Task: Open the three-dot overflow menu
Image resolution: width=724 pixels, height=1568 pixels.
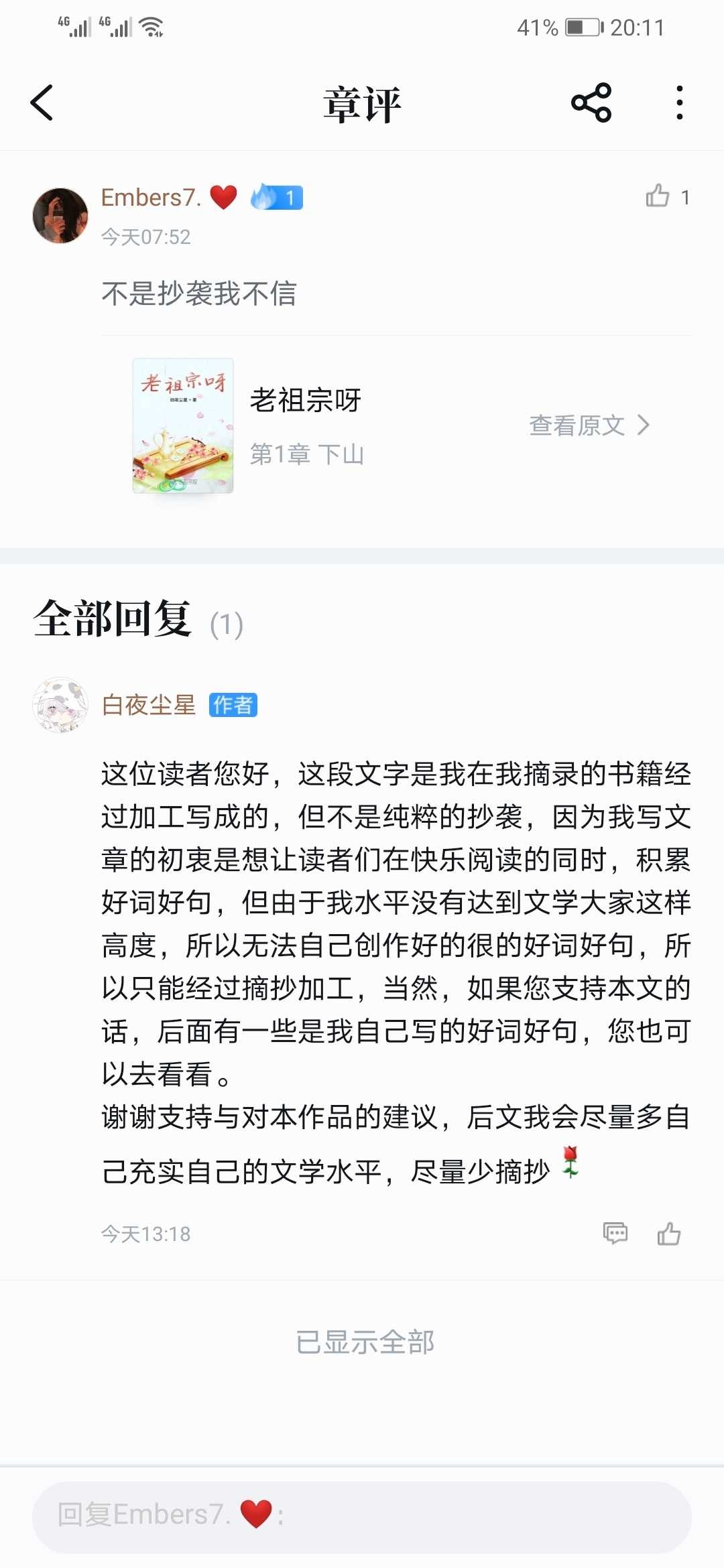Action: 679,103
